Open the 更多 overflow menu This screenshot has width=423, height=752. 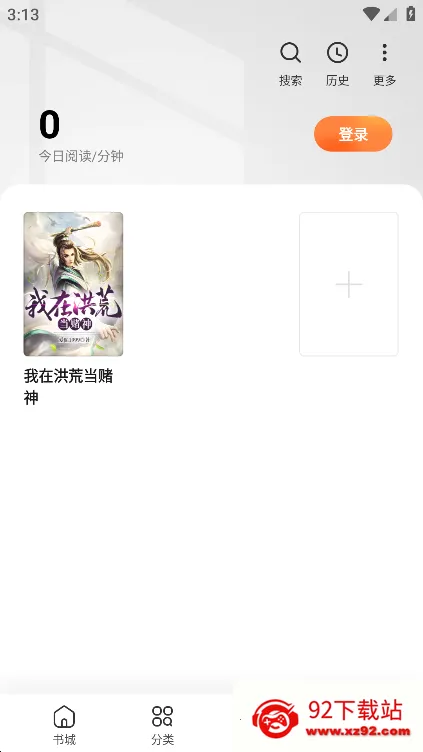(x=384, y=64)
